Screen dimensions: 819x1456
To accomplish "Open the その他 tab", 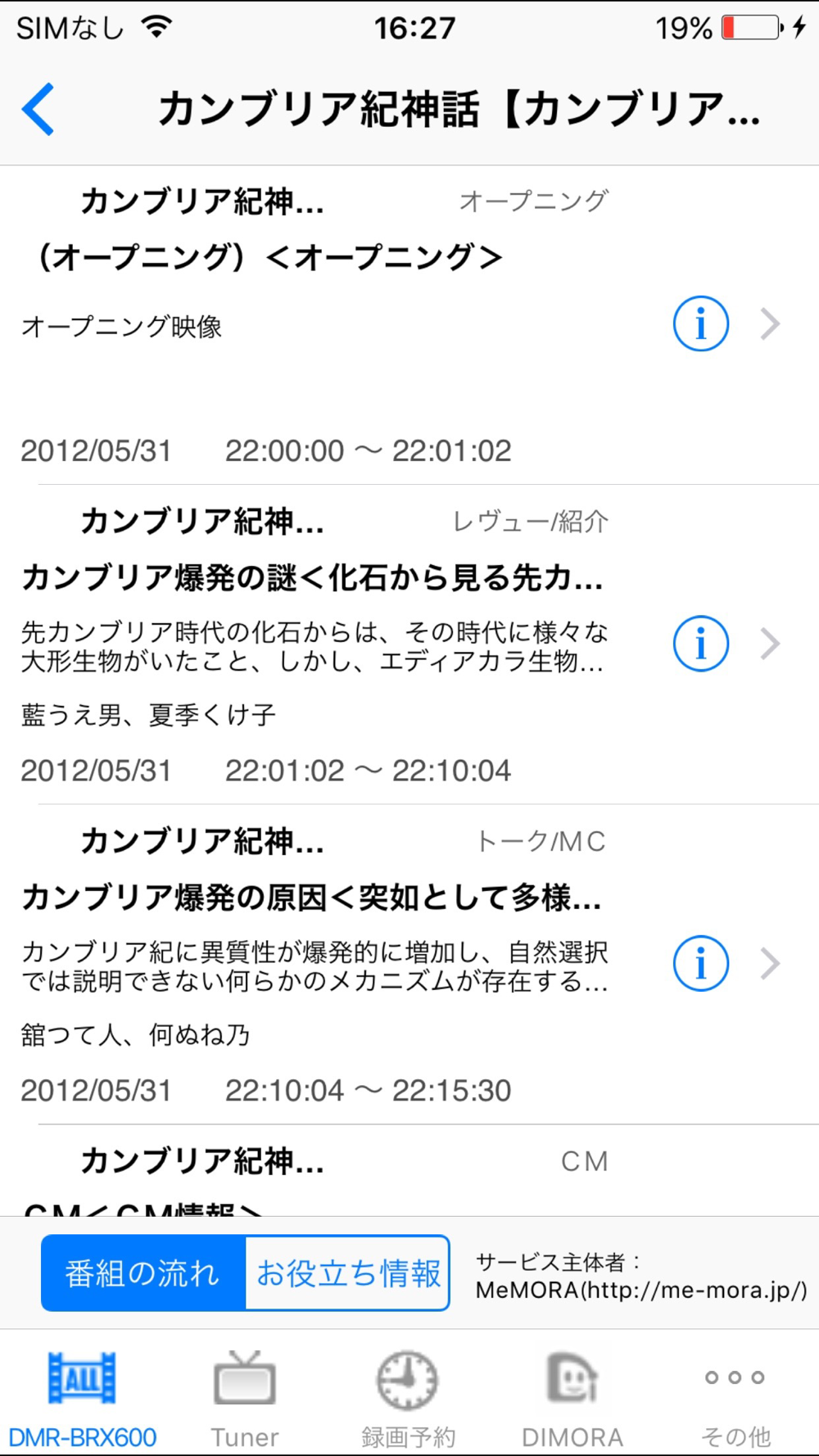I will tap(735, 1398).
